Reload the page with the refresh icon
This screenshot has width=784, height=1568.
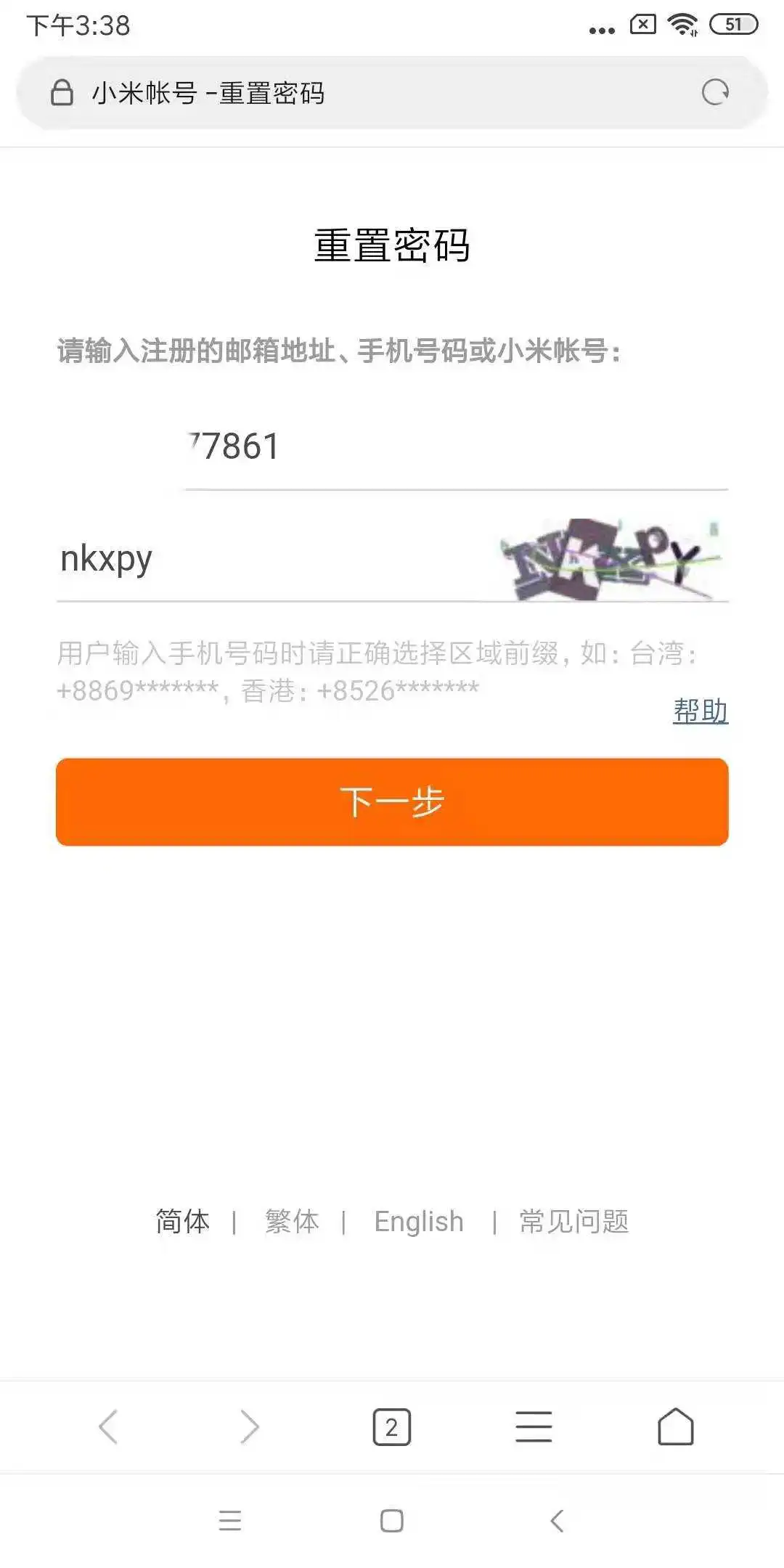point(715,93)
